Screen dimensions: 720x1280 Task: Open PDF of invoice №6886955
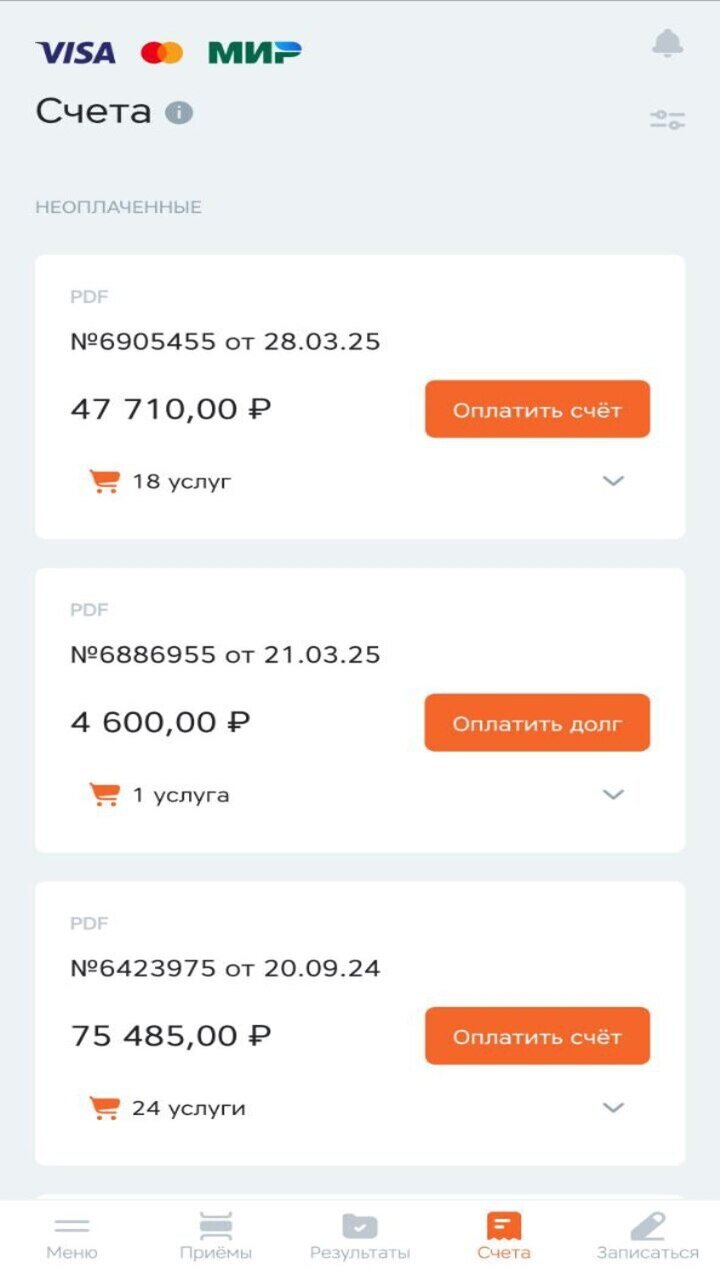89,610
